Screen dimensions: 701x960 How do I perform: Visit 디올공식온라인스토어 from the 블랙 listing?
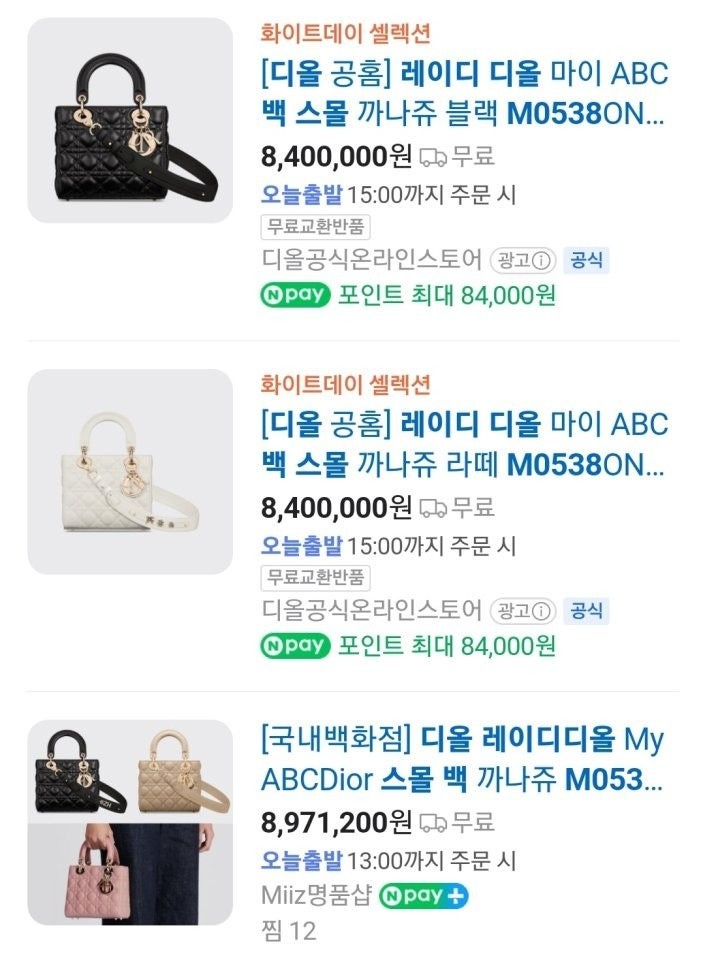[372, 261]
